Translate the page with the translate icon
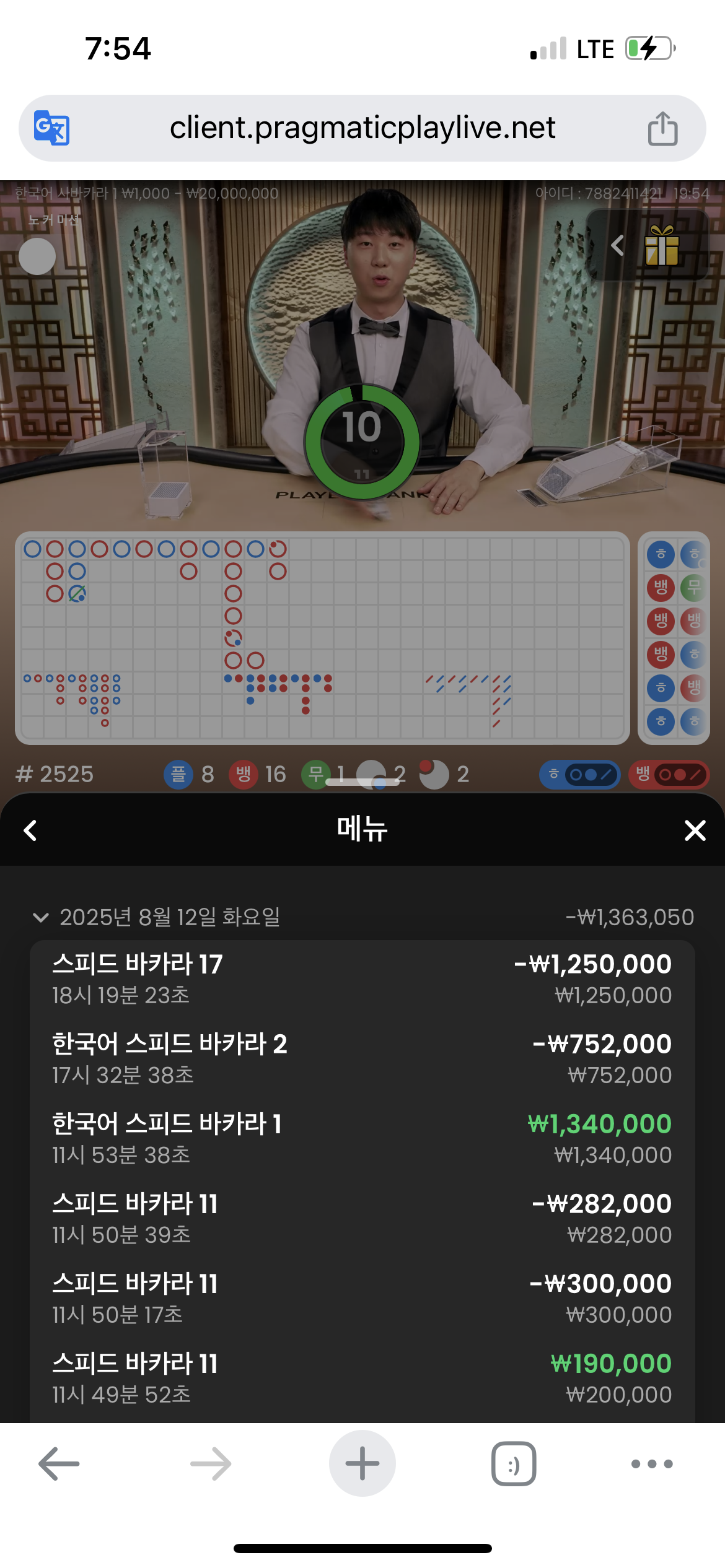 (51, 128)
